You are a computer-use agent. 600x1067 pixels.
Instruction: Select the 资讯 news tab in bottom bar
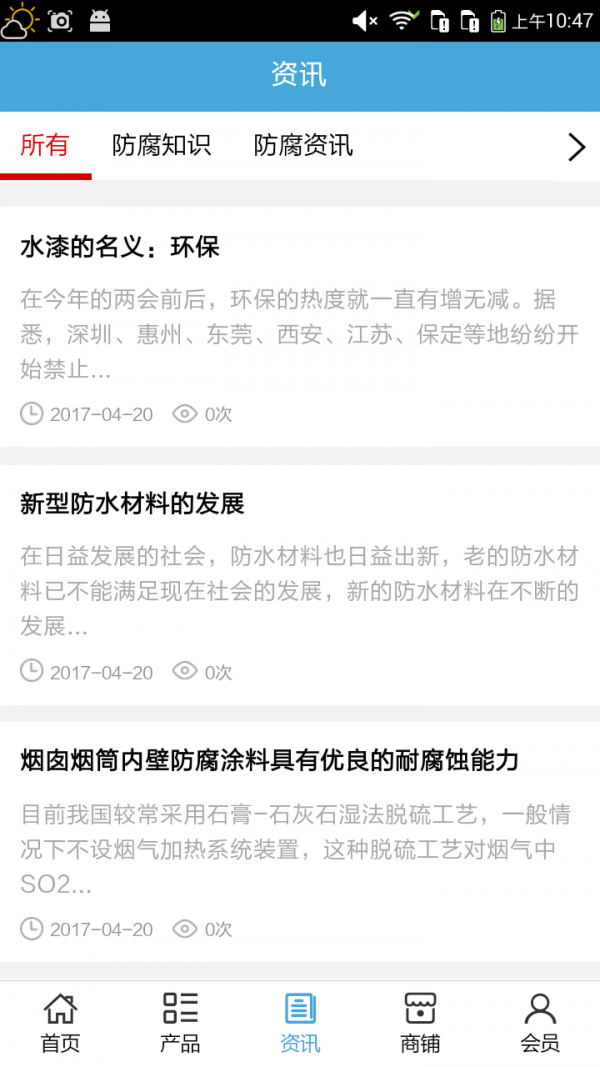tap(300, 1023)
